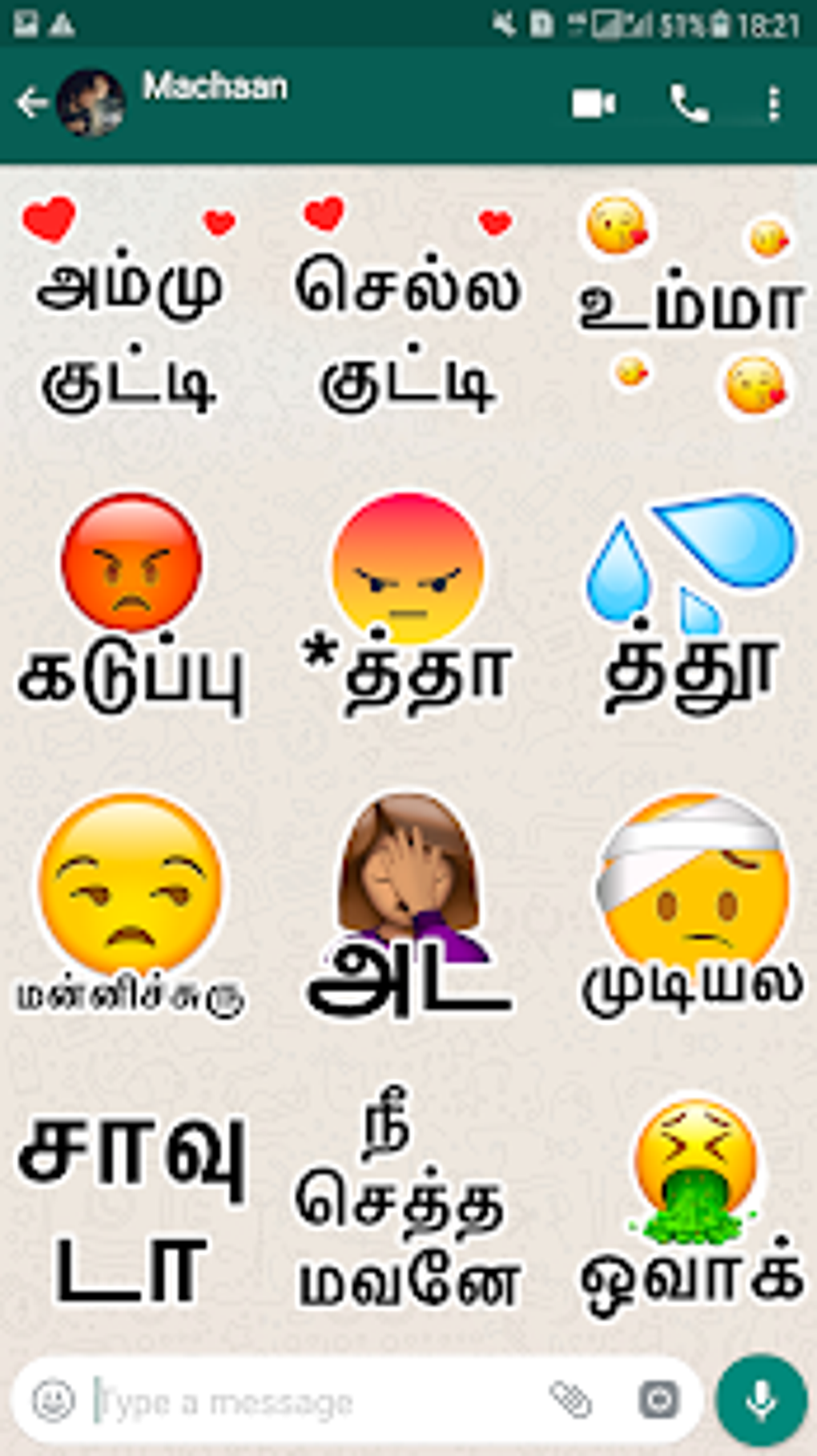This screenshot has height=1456, width=817.
Task: Go back from the Machaan chat
Action: click(31, 103)
